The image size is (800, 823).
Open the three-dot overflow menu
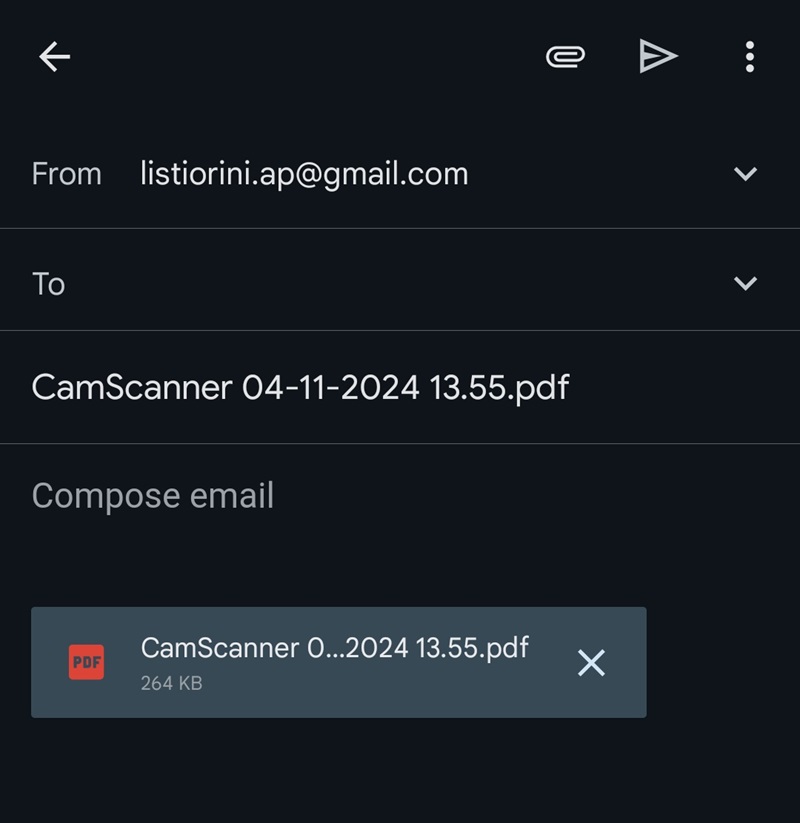749,57
